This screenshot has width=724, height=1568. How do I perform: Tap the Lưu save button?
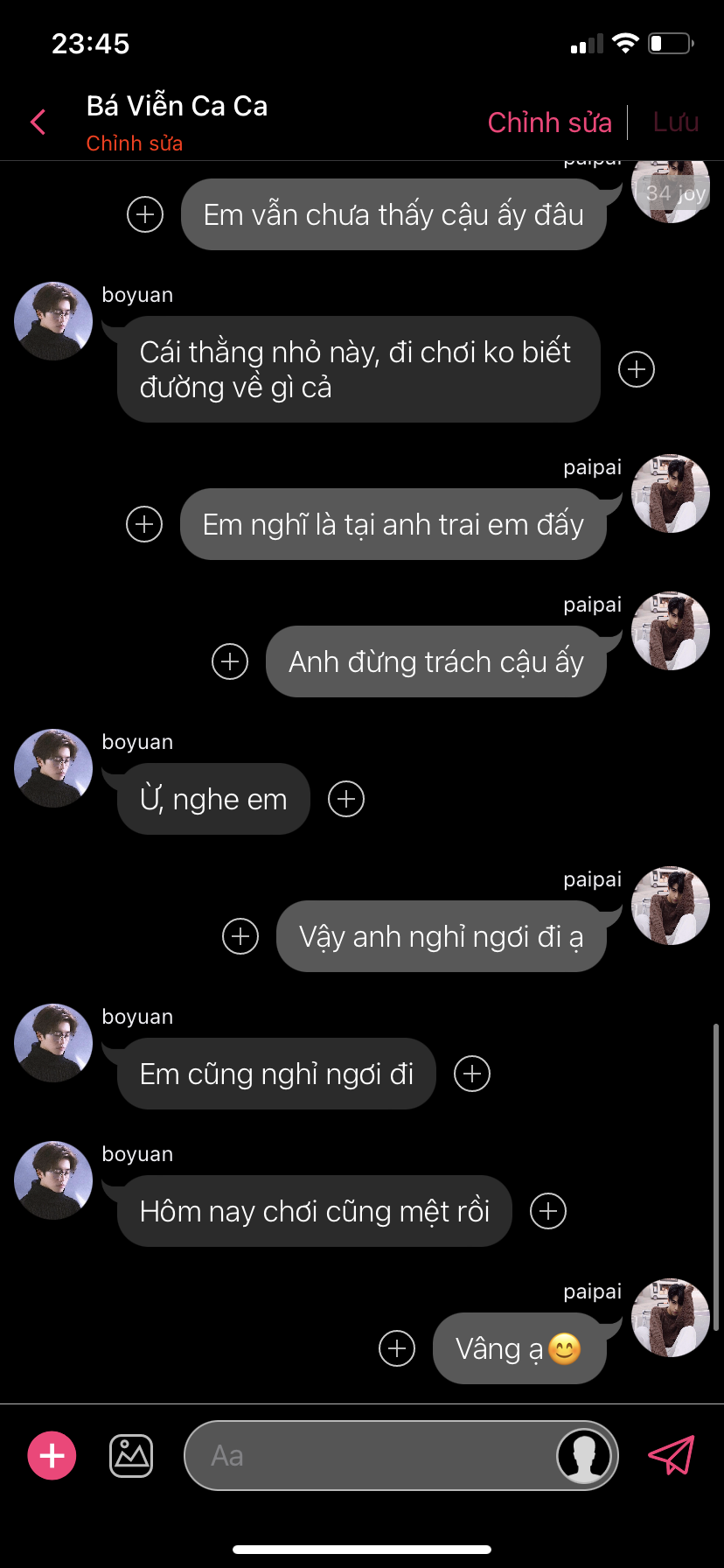click(x=675, y=122)
